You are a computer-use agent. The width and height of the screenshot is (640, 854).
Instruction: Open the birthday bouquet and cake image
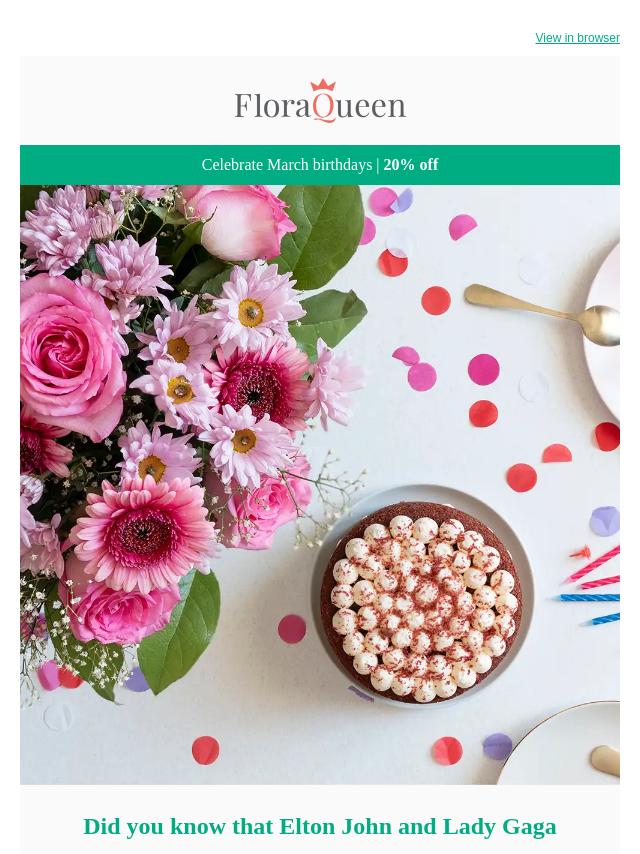coord(320,484)
